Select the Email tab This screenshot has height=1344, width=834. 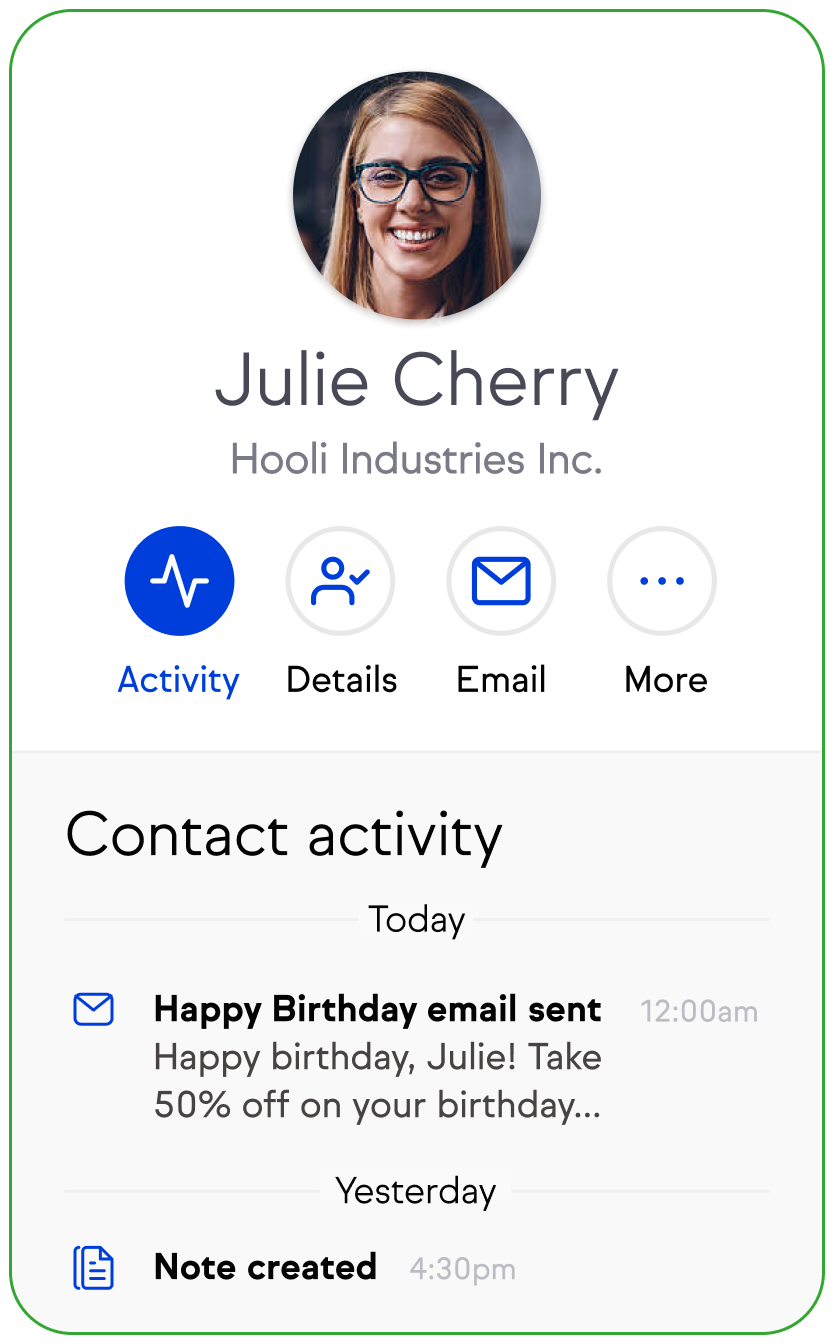(x=501, y=581)
